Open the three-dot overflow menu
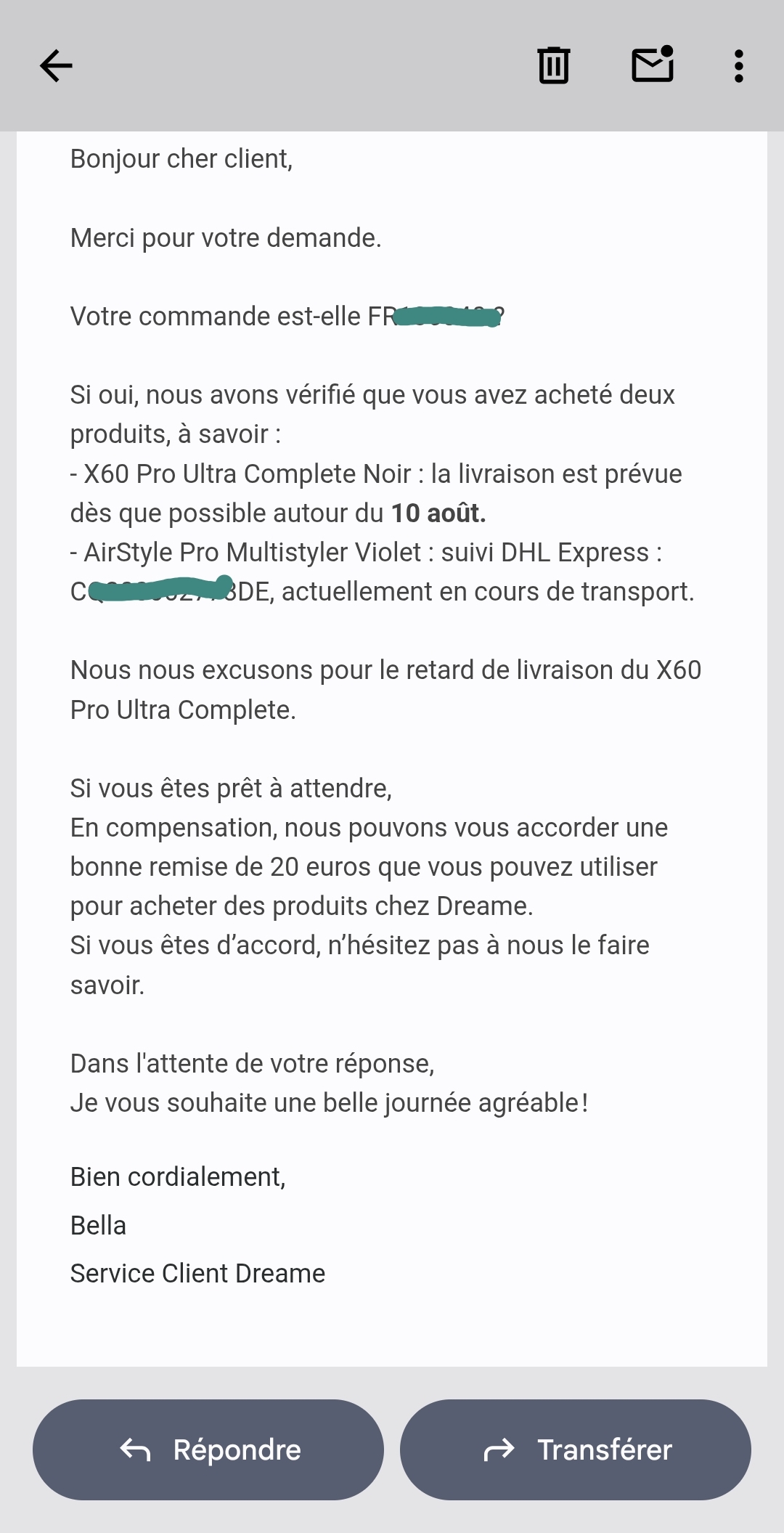784x1533 pixels. [738, 66]
